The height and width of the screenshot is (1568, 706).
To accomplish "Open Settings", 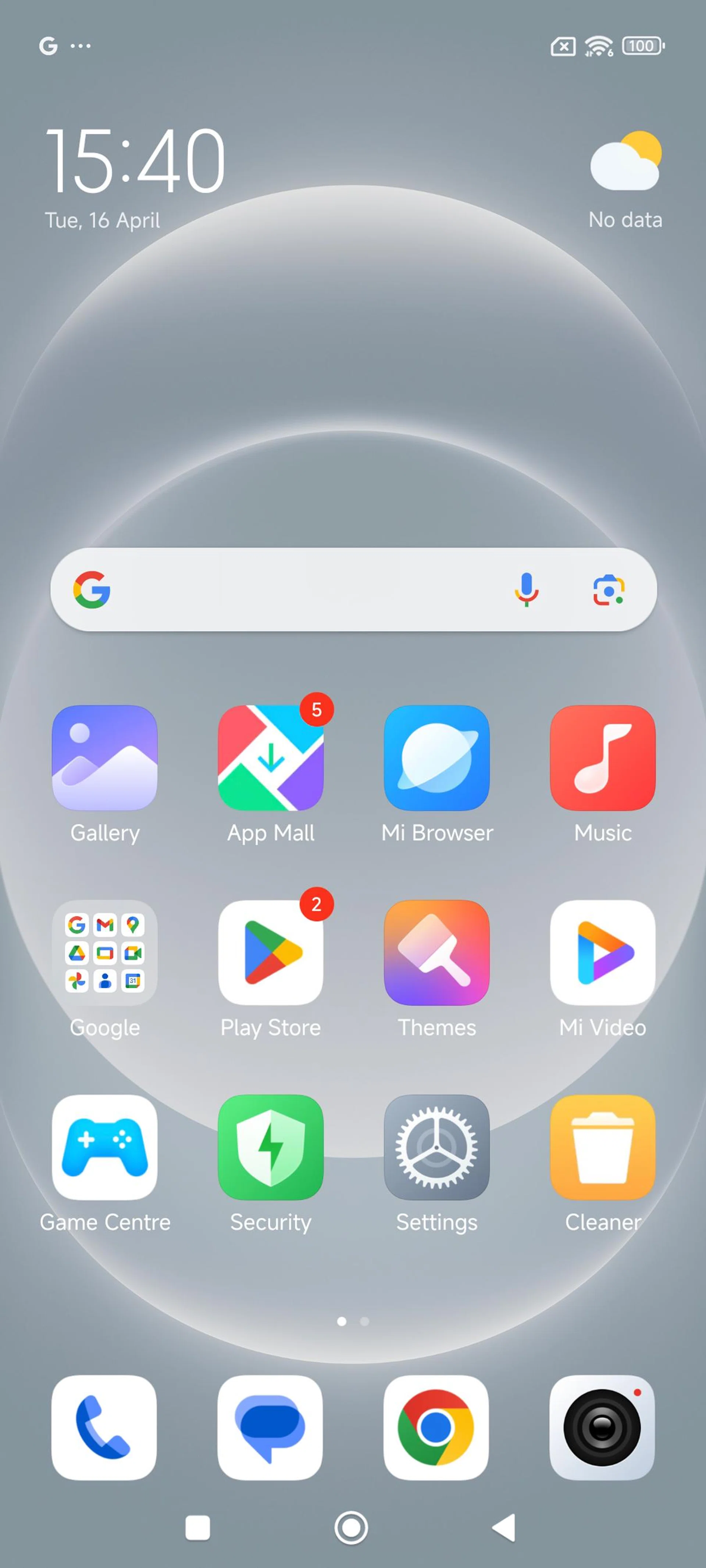I will coord(436,1147).
